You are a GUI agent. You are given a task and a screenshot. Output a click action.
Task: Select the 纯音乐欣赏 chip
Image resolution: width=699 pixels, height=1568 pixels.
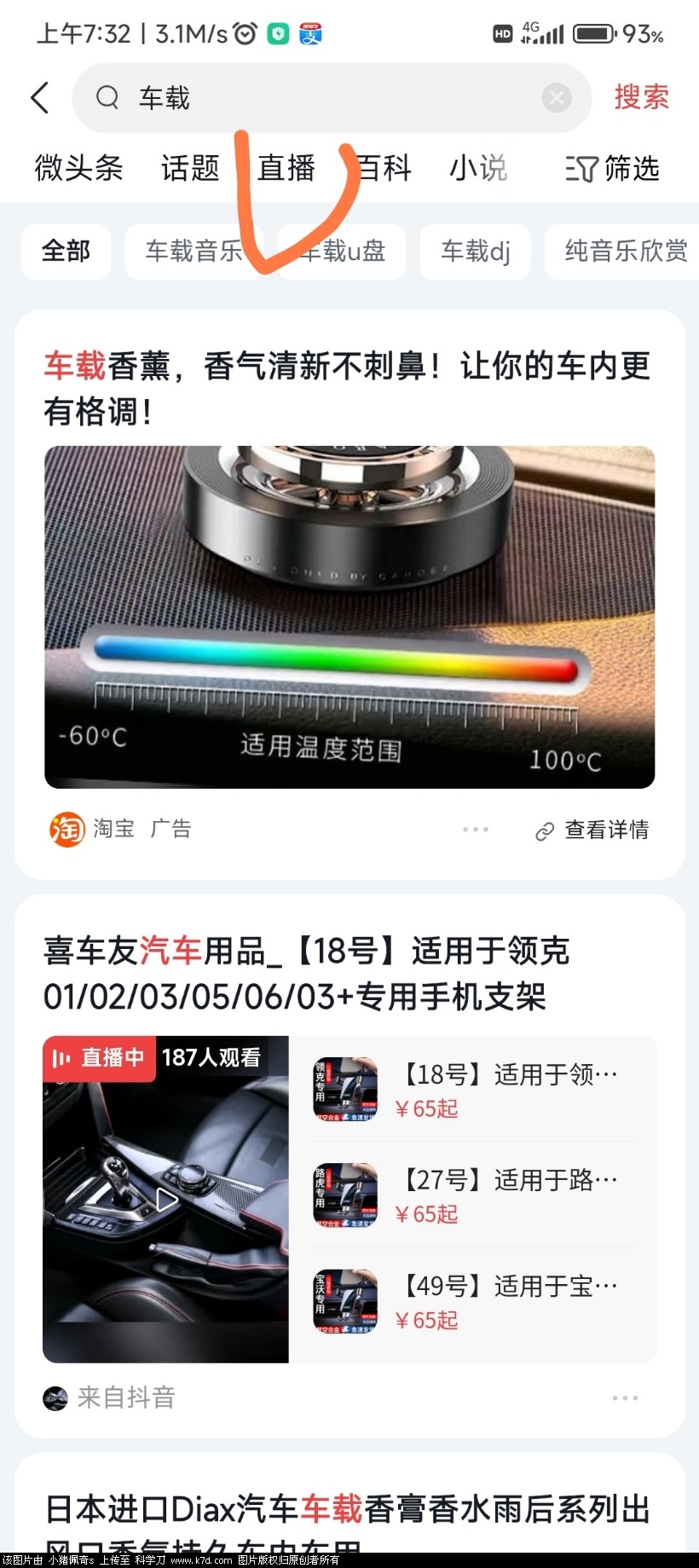(x=626, y=252)
